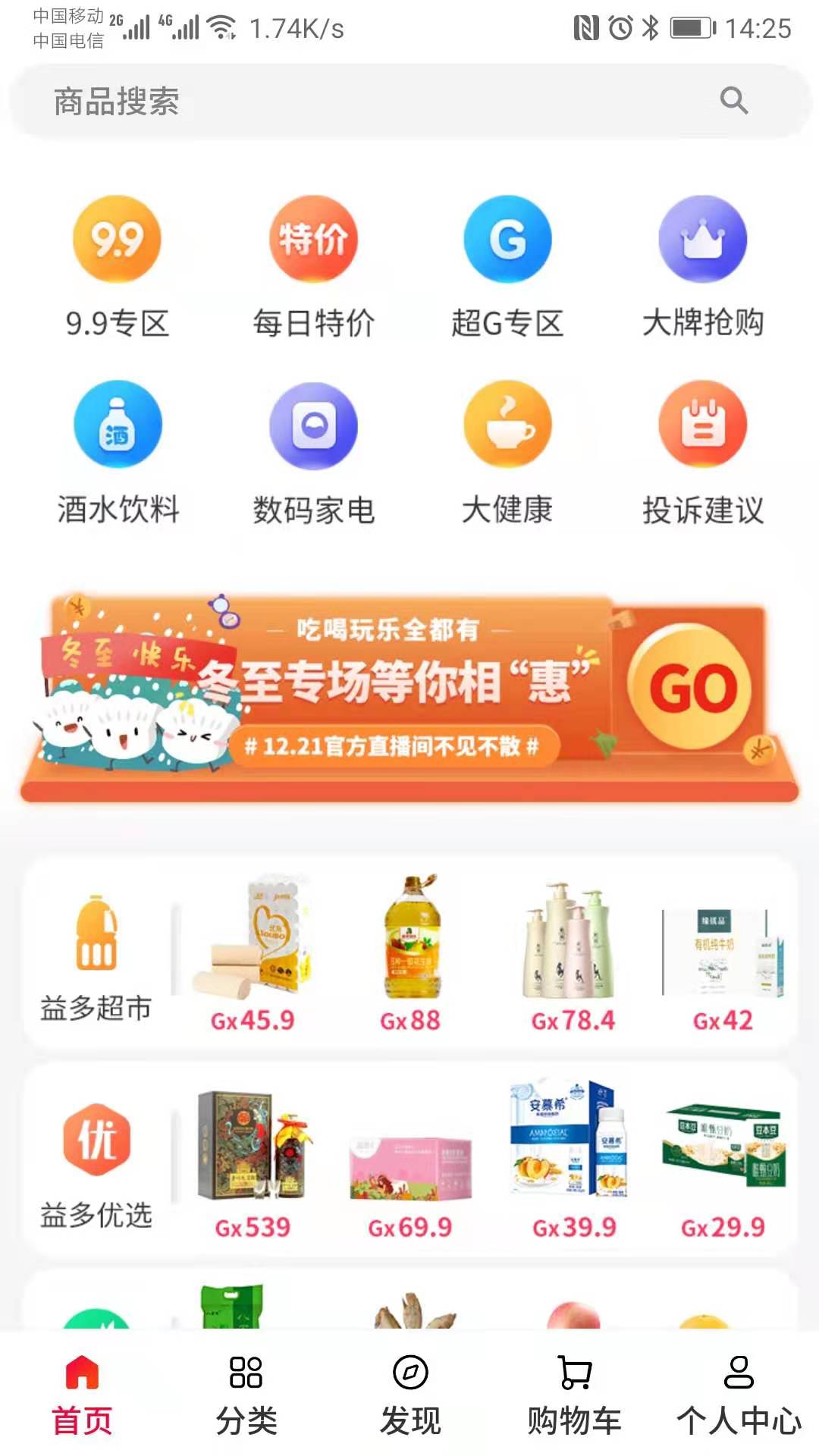Open 投诉建议 feedback page
Screen dimensions: 819x1456
point(703,452)
